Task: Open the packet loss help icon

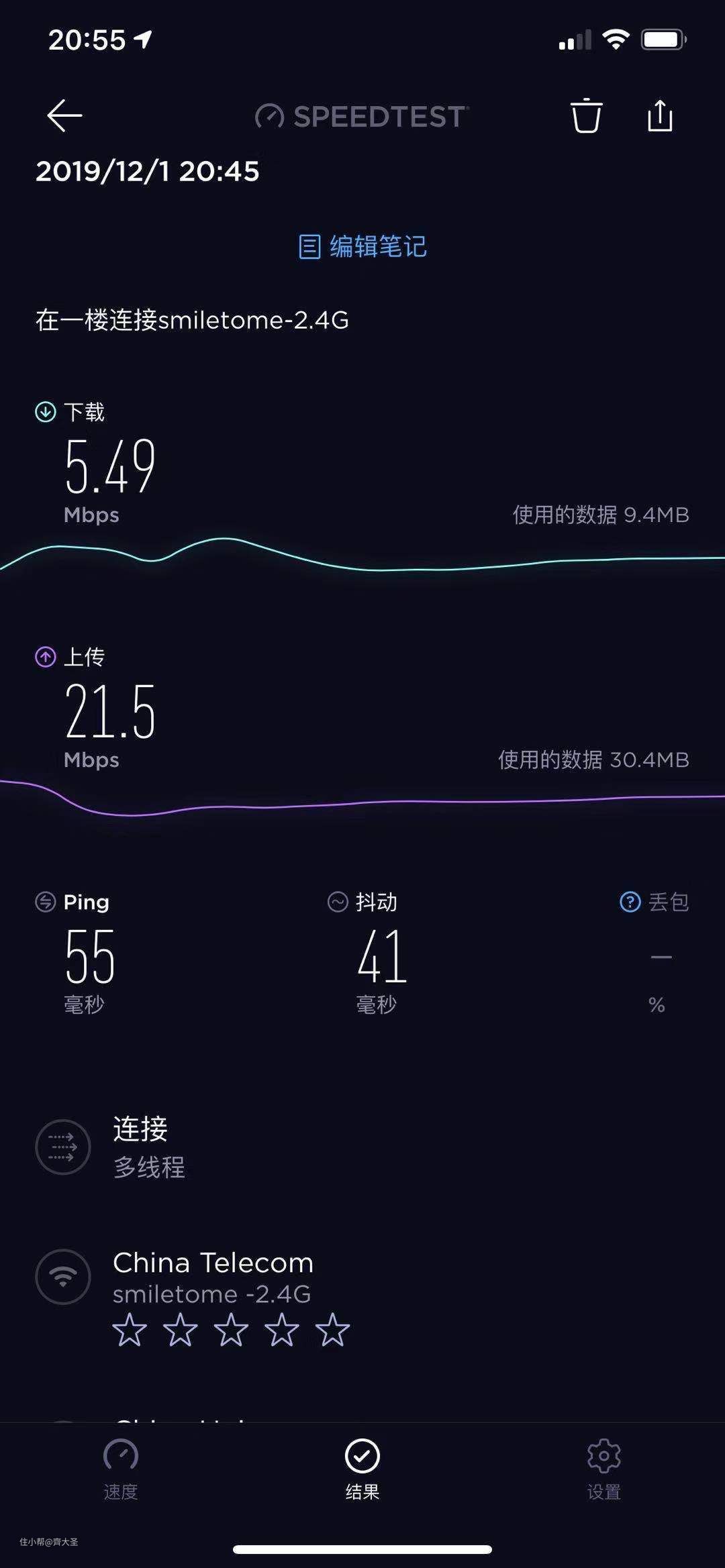Action: tap(630, 902)
